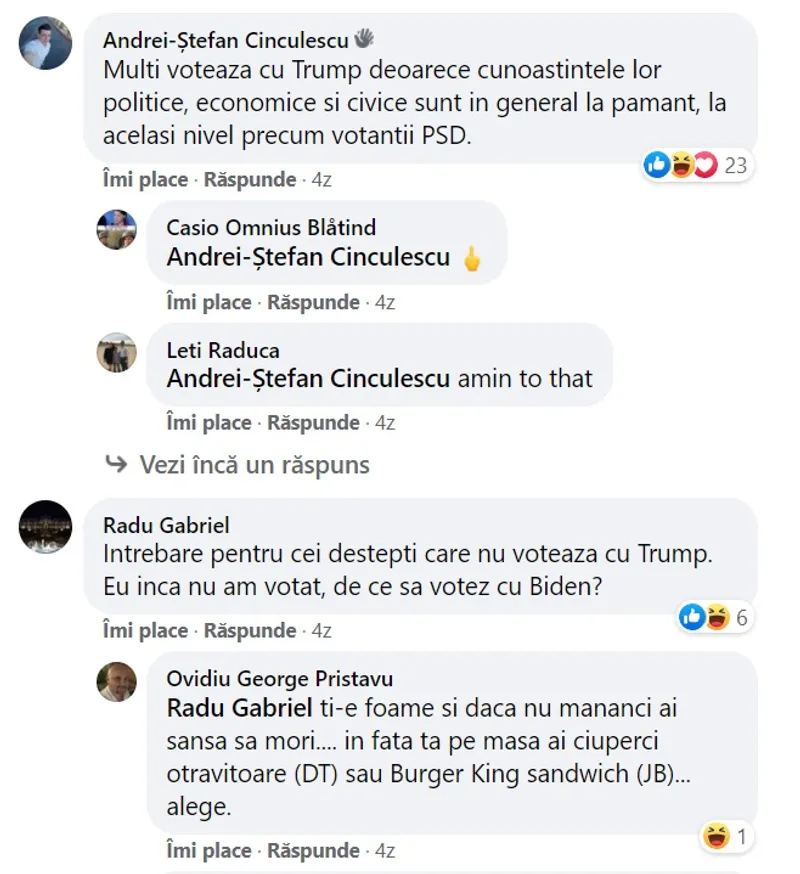Open Radu Gabriel's profile name
Image resolution: width=800 pixels, height=874 pixels.
[166, 526]
